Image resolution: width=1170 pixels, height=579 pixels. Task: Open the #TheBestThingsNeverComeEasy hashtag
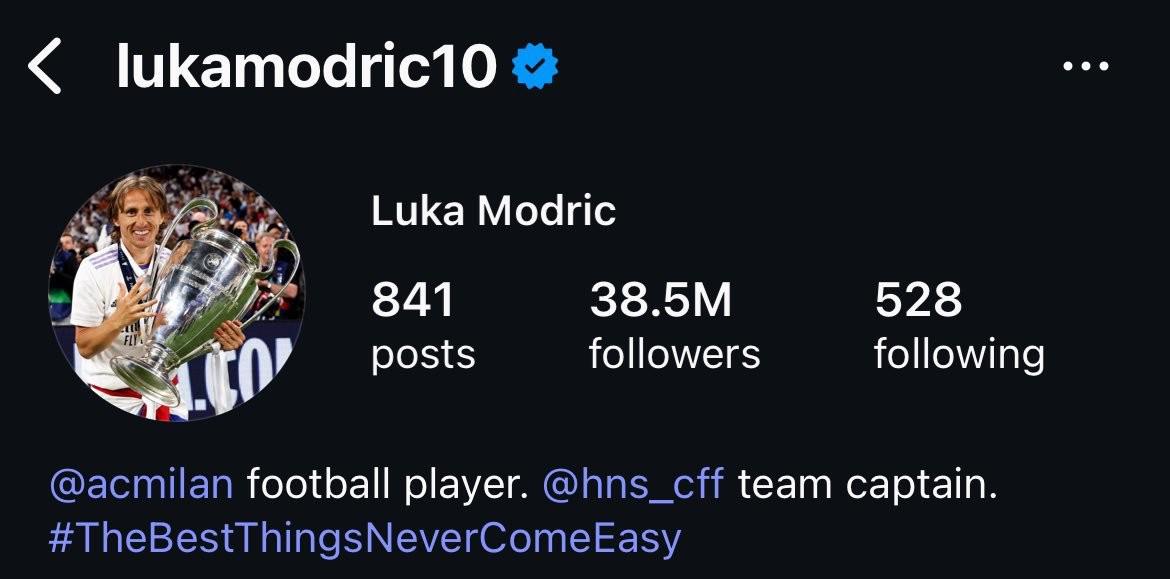[x=364, y=538]
